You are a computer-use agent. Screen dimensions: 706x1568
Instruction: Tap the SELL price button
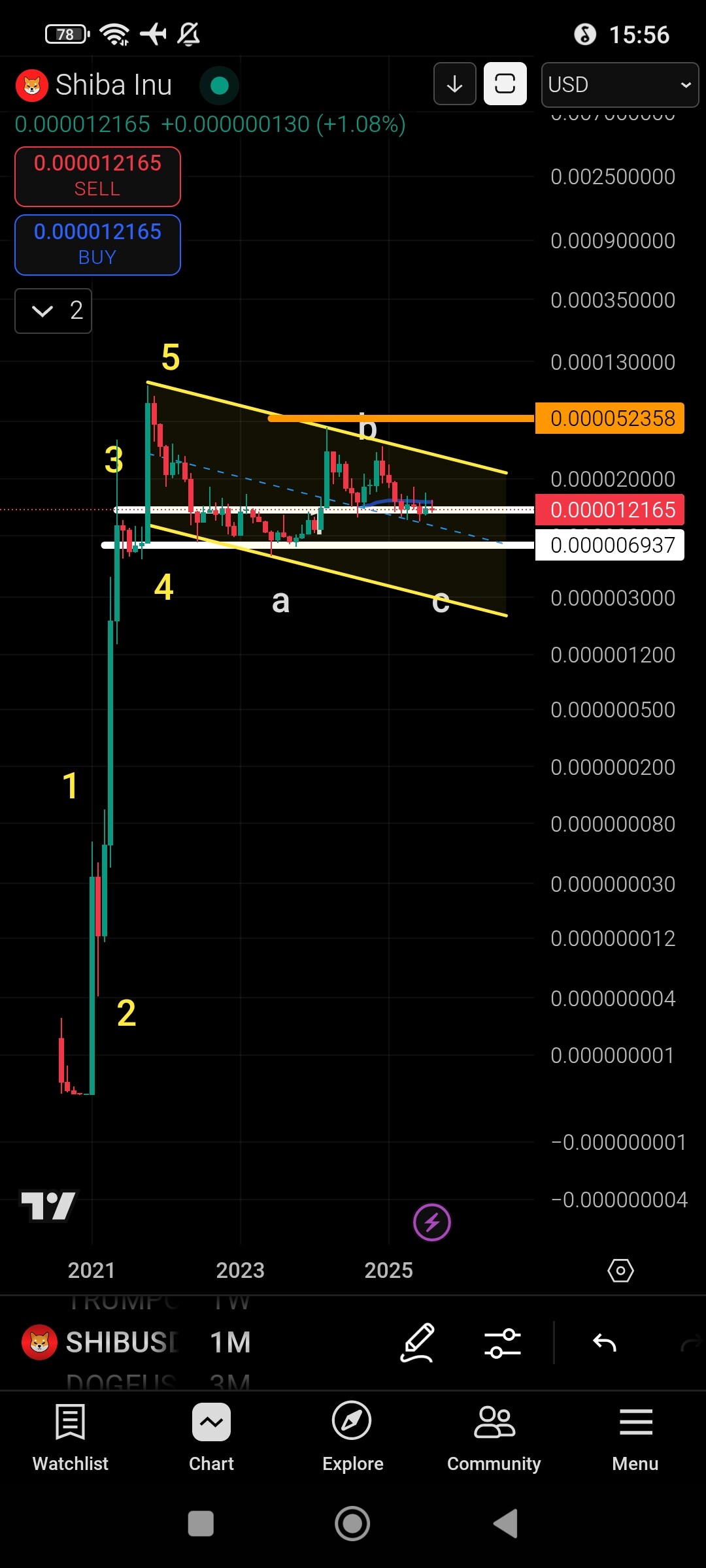97,176
